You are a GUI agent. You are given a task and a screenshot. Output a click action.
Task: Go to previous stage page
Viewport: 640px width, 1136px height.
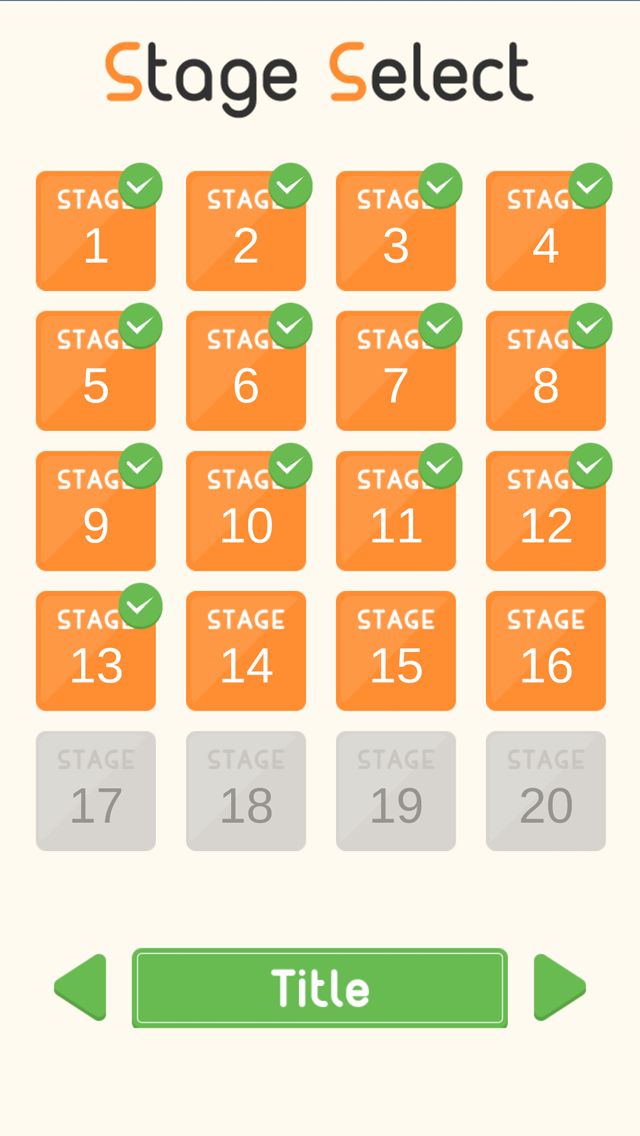(82, 988)
